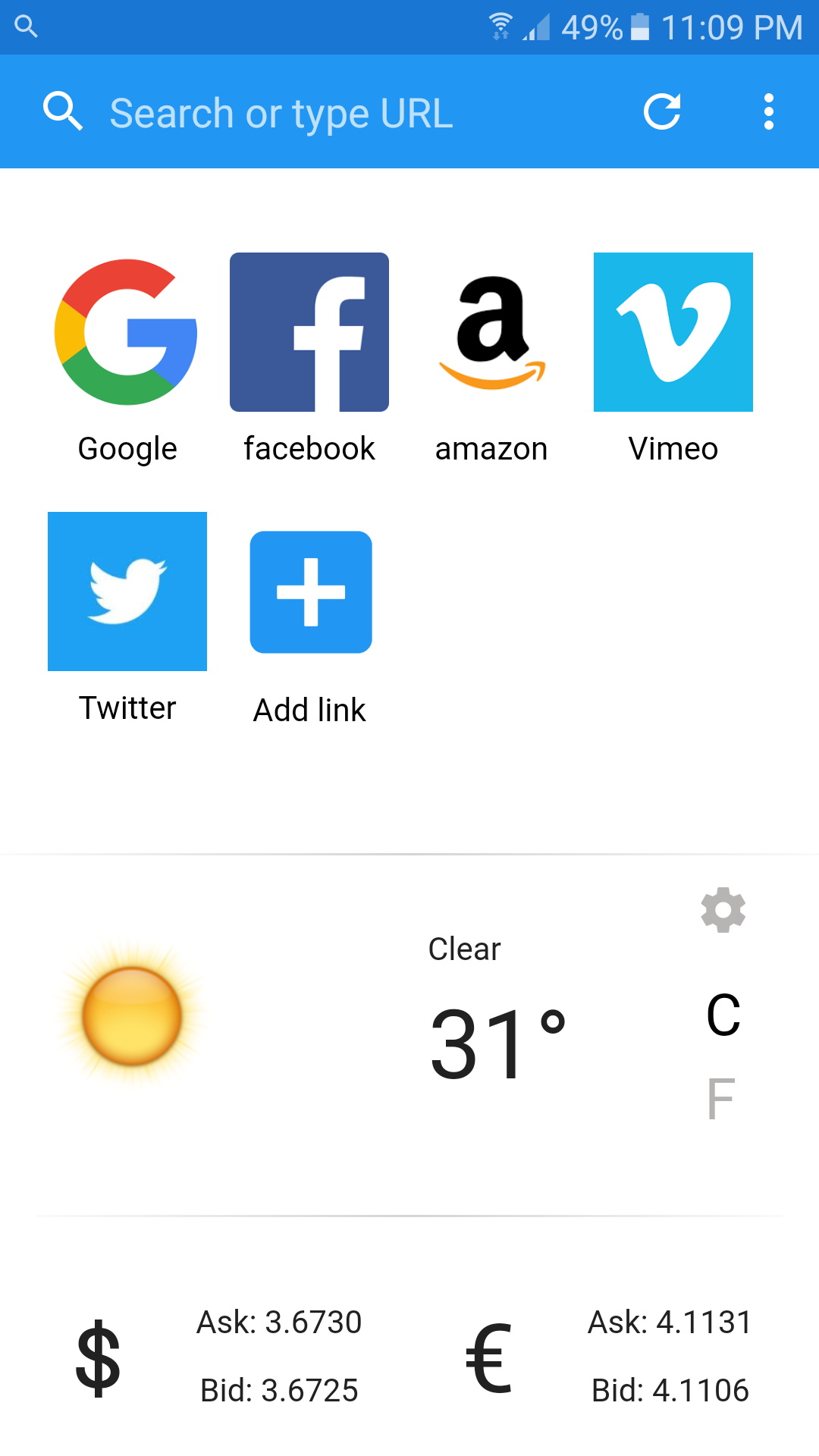
Task: Add a new link shortcut
Action: 310,591
